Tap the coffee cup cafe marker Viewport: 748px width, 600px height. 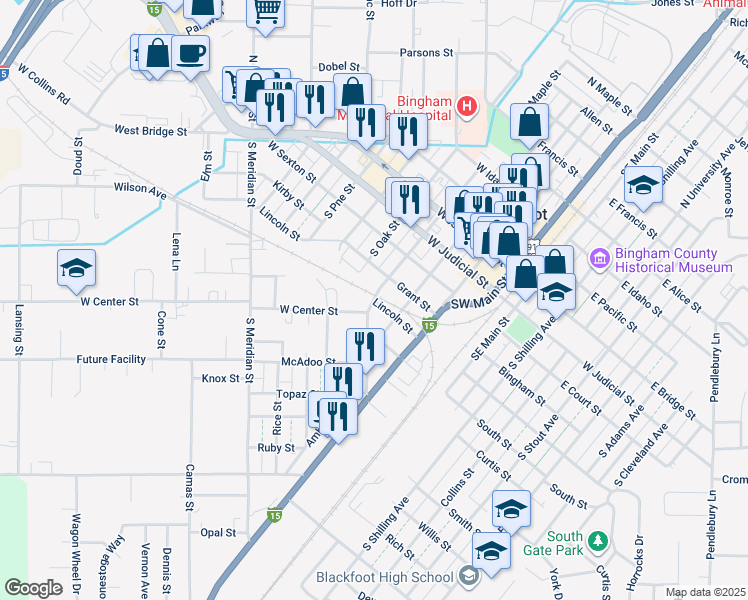(190, 54)
